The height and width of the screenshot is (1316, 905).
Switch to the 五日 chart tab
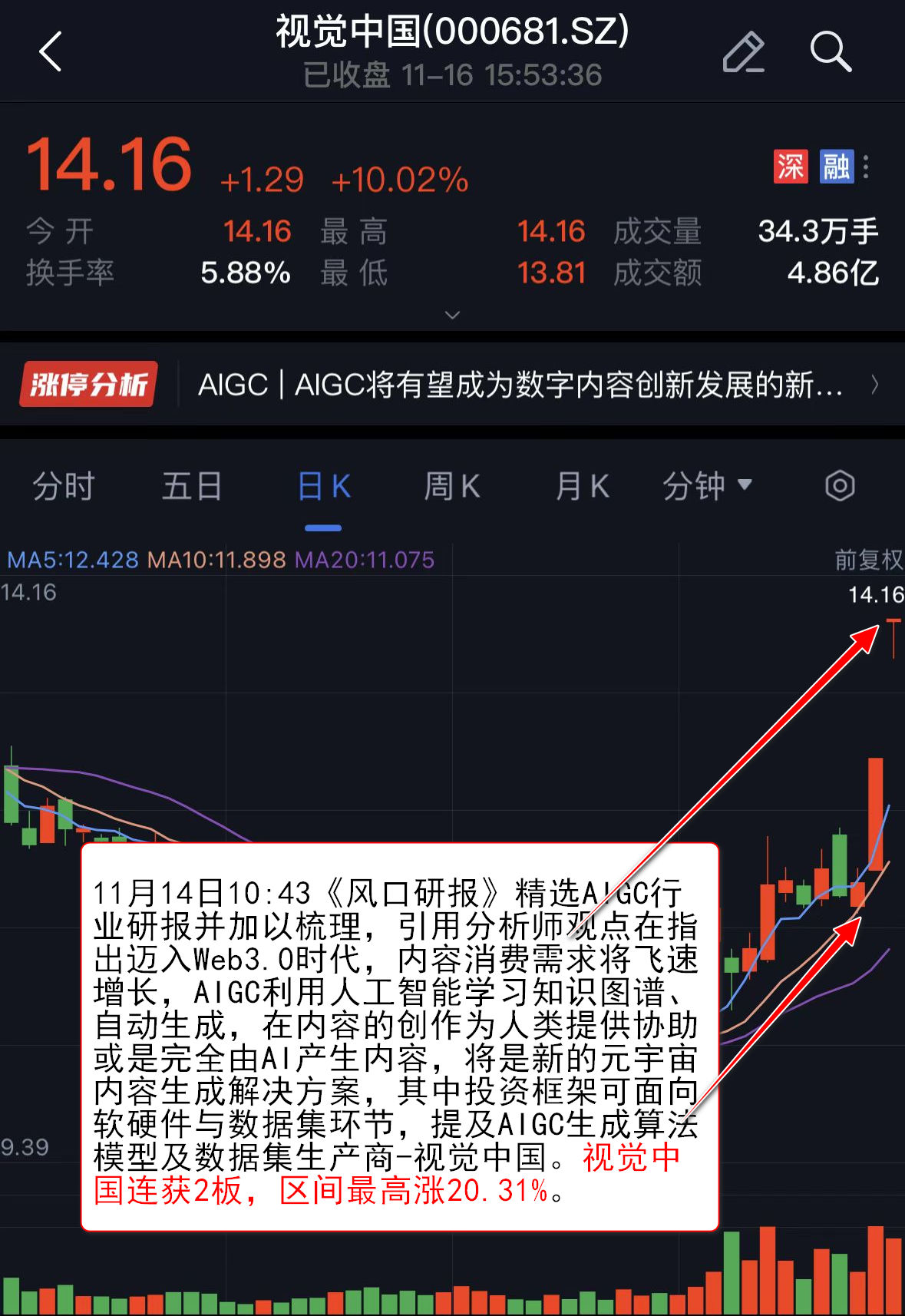pyautogui.click(x=192, y=487)
